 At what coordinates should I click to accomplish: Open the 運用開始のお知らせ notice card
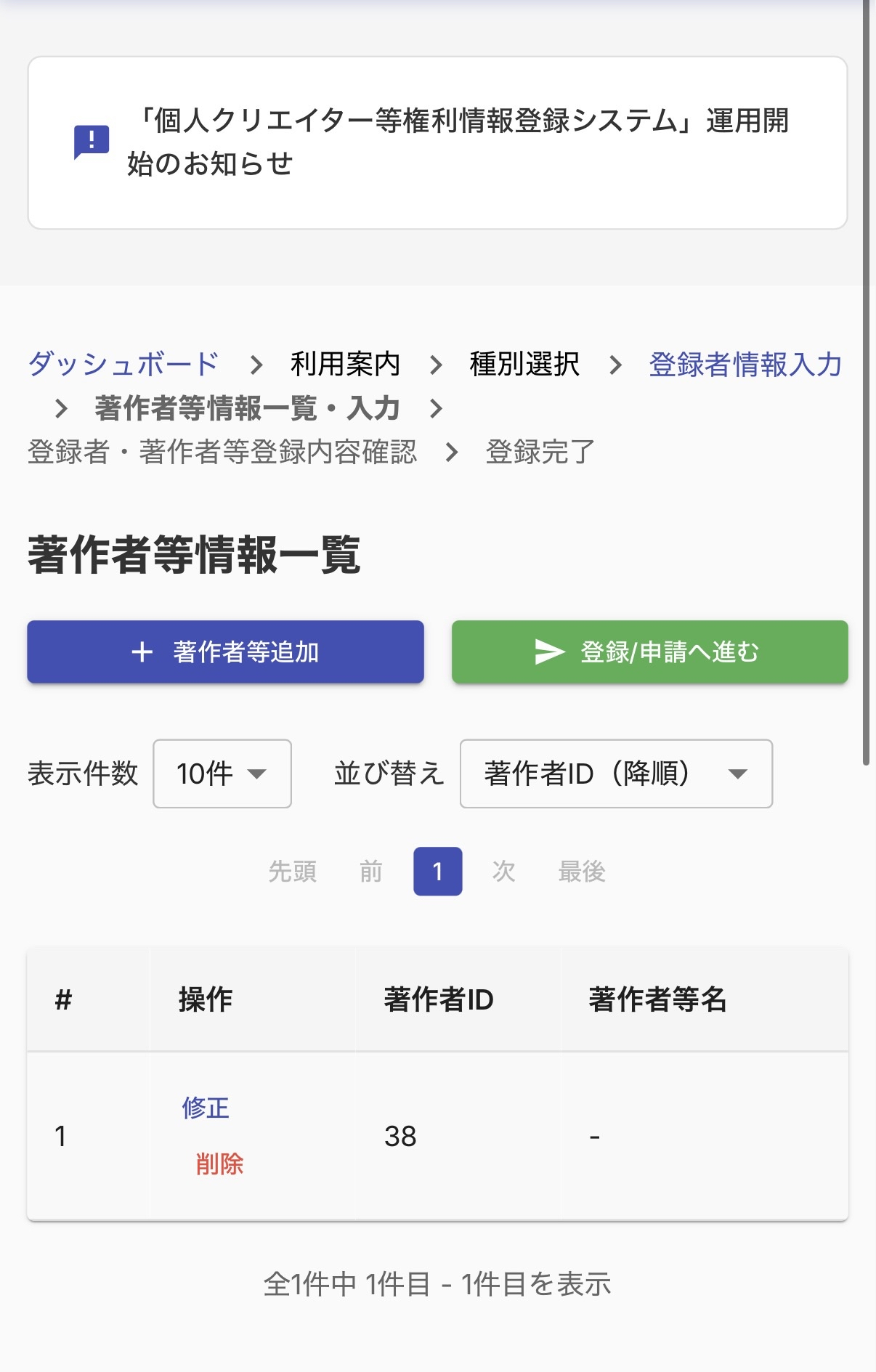(437, 142)
